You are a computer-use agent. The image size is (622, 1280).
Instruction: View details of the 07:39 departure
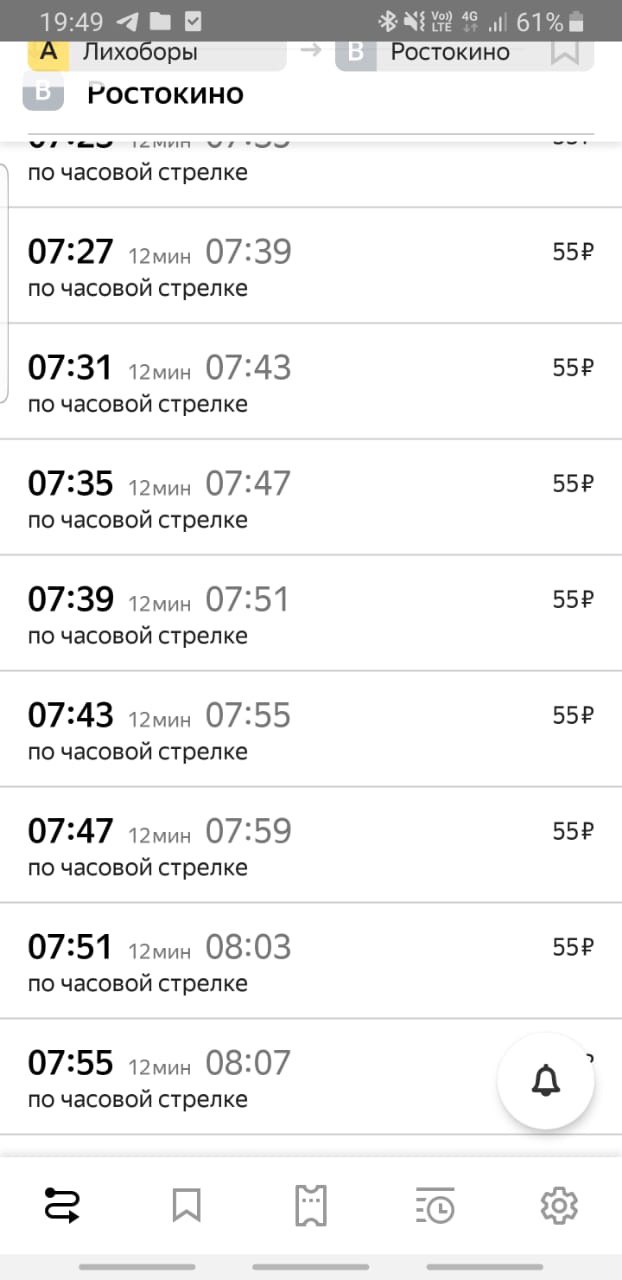pyautogui.click(x=300, y=614)
